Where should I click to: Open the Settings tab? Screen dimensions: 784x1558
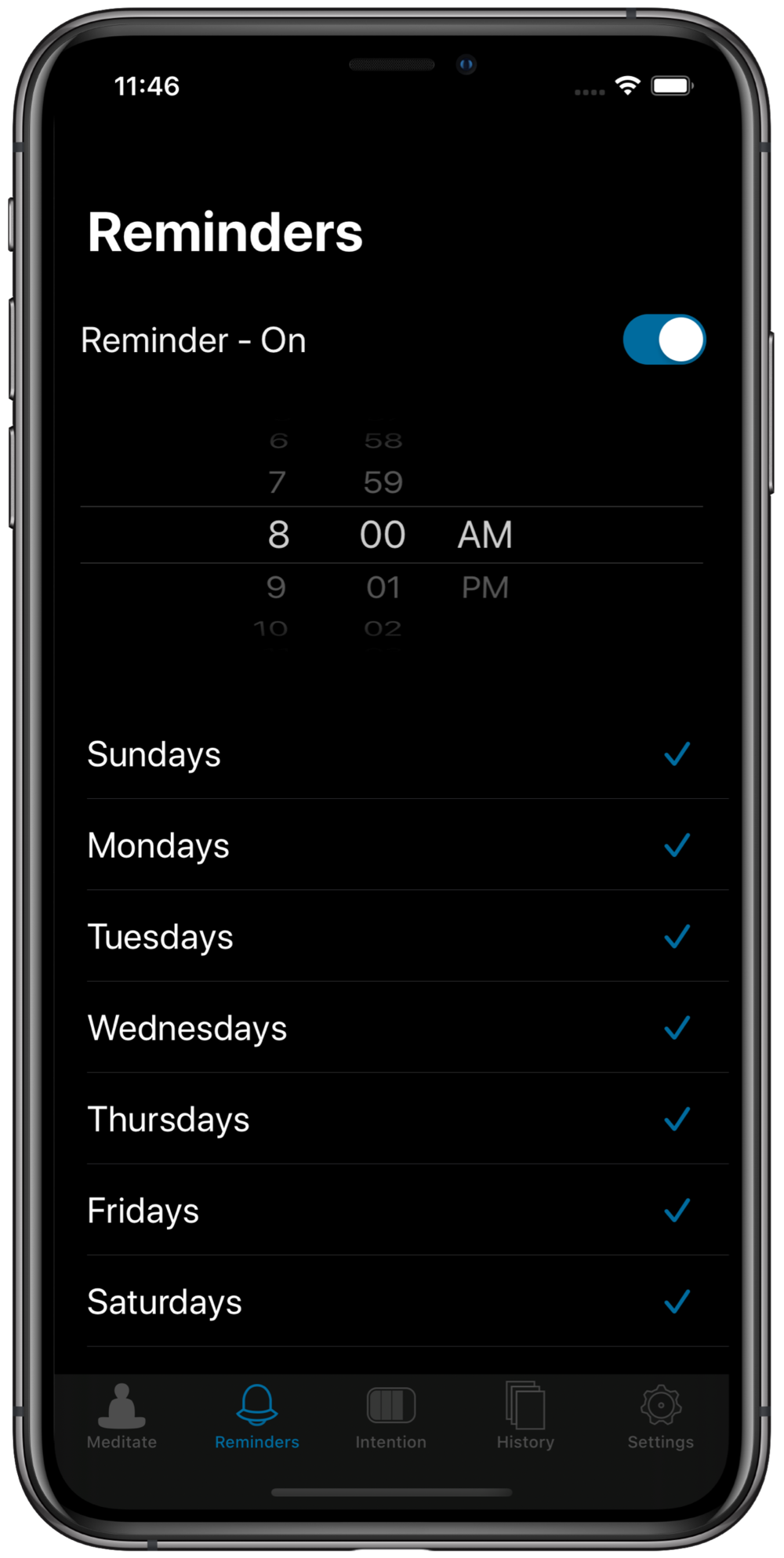(x=660, y=1417)
